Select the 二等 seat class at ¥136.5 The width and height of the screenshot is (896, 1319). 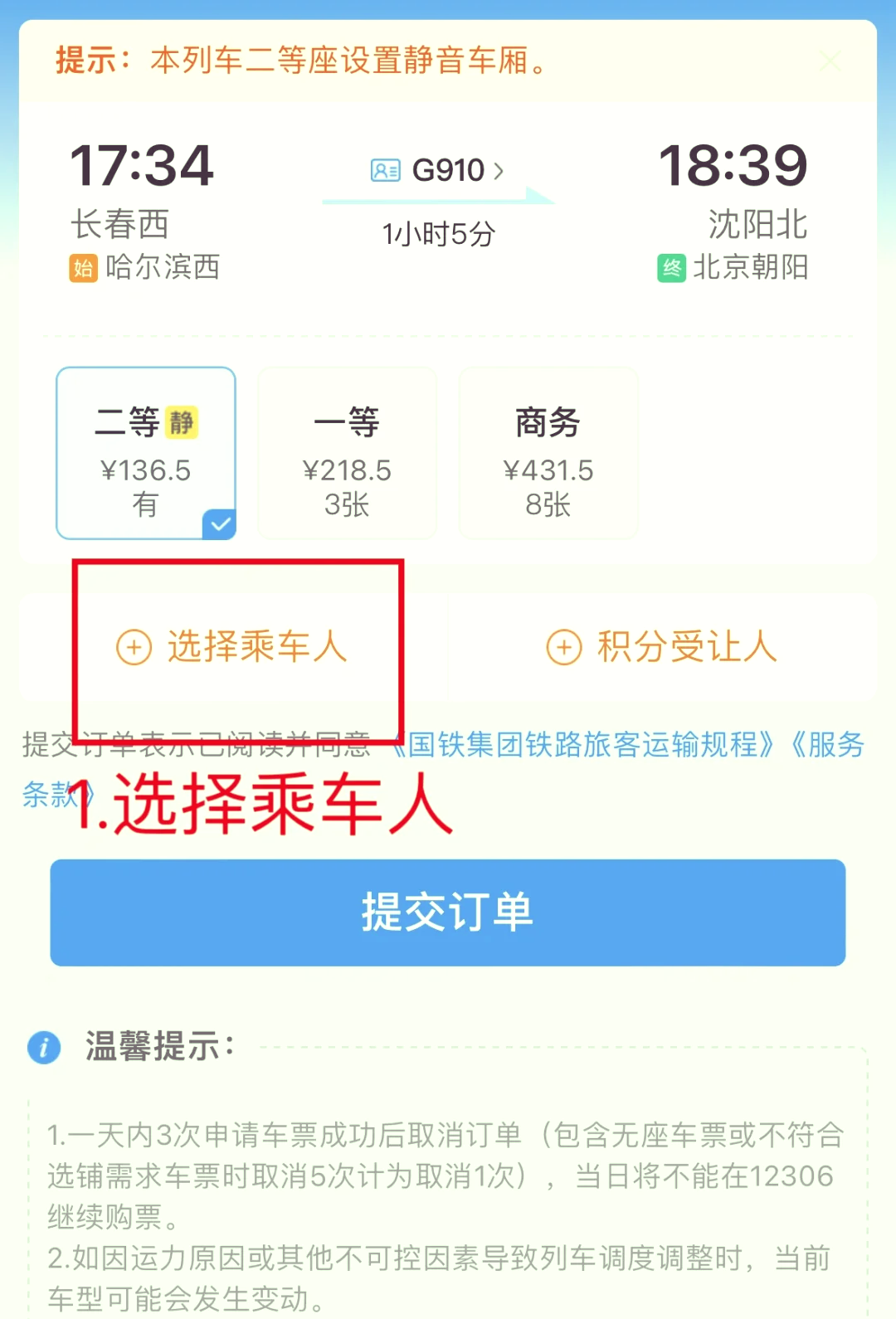click(146, 454)
